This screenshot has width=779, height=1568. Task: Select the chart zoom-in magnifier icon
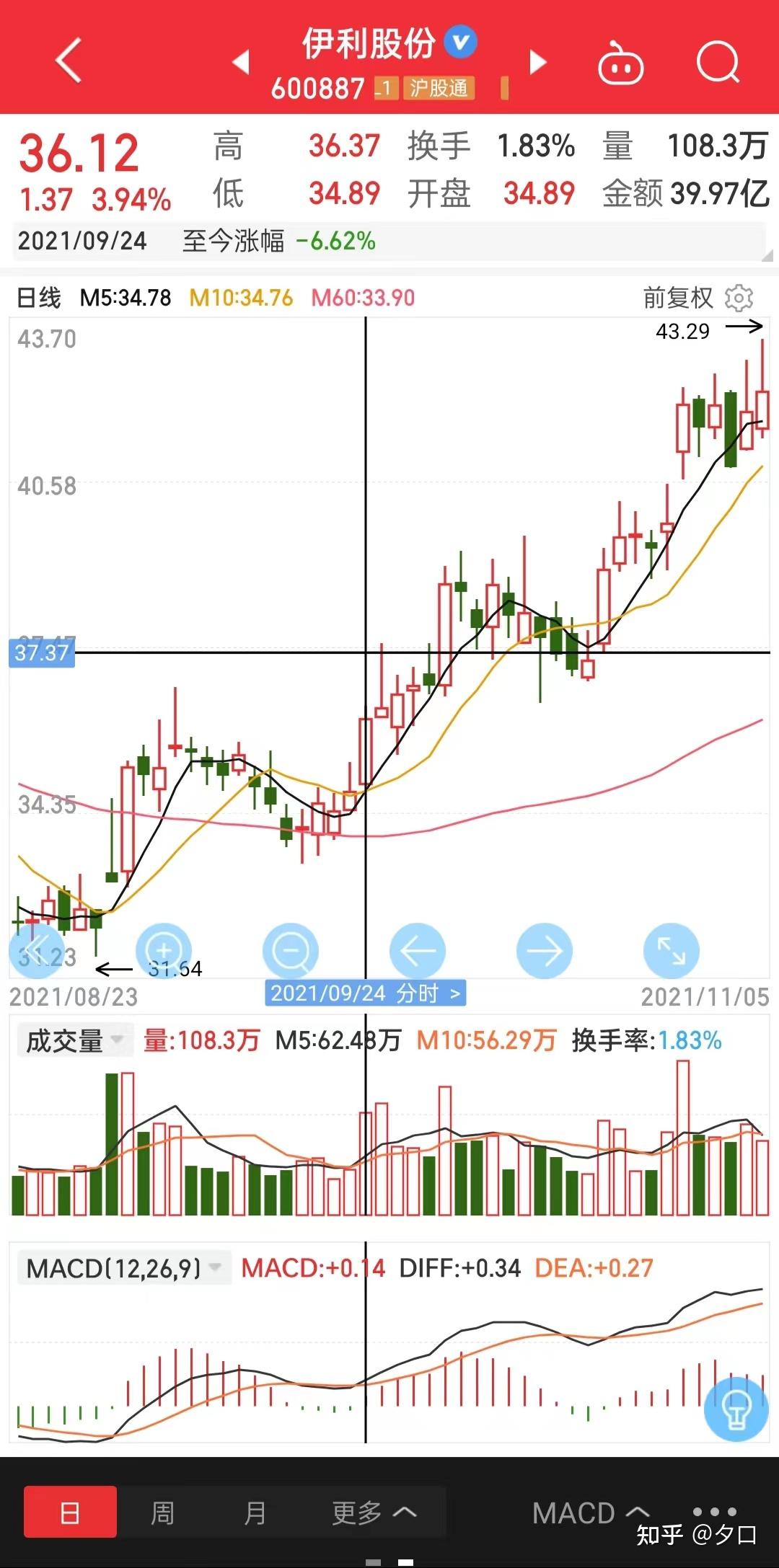[162, 950]
